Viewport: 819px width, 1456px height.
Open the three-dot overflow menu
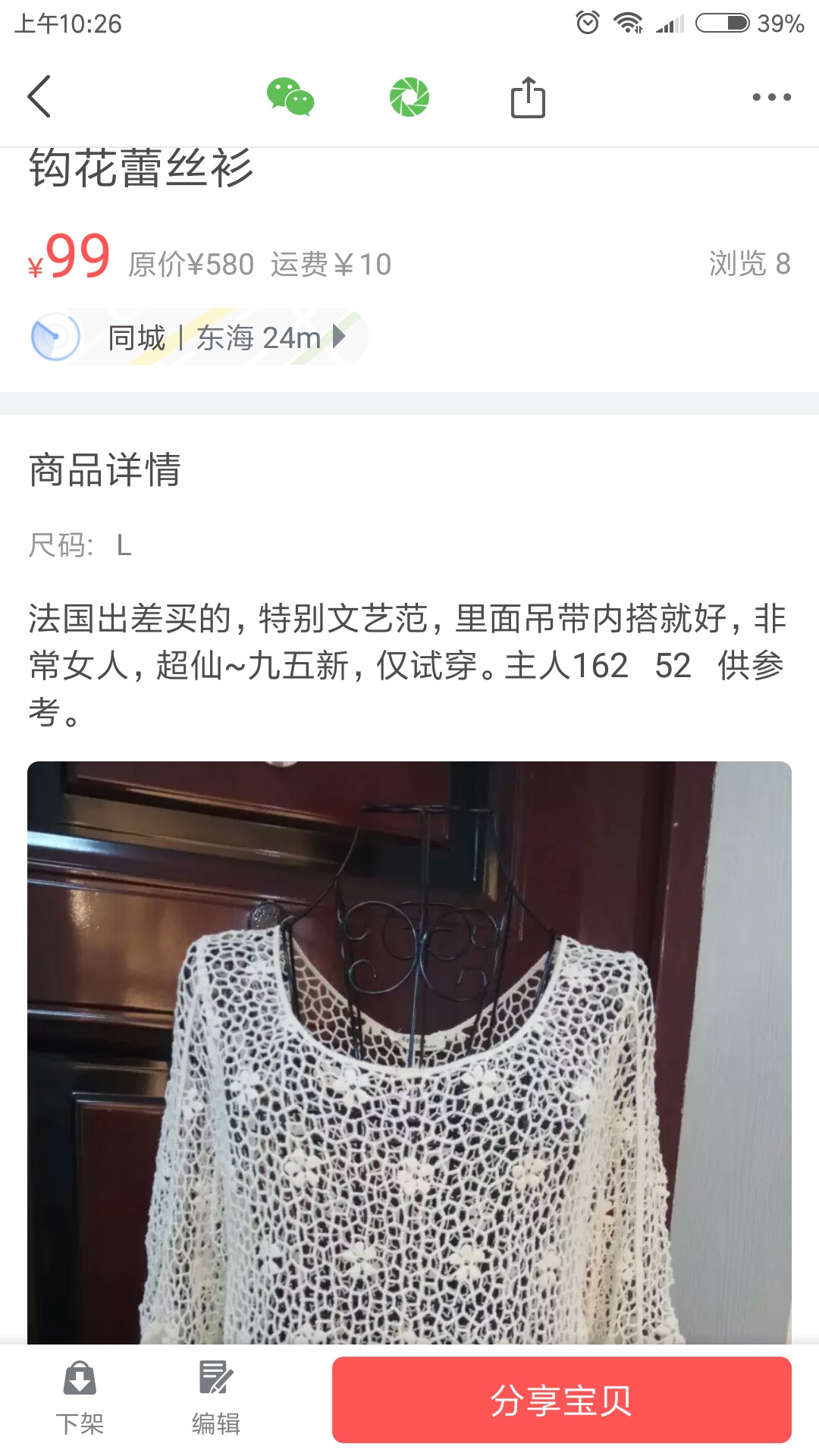click(x=772, y=97)
